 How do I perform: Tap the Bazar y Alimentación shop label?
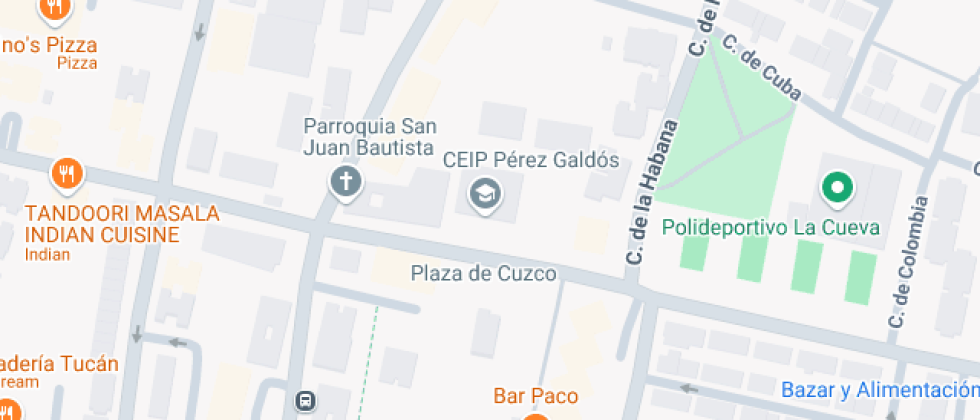tap(881, 390)
